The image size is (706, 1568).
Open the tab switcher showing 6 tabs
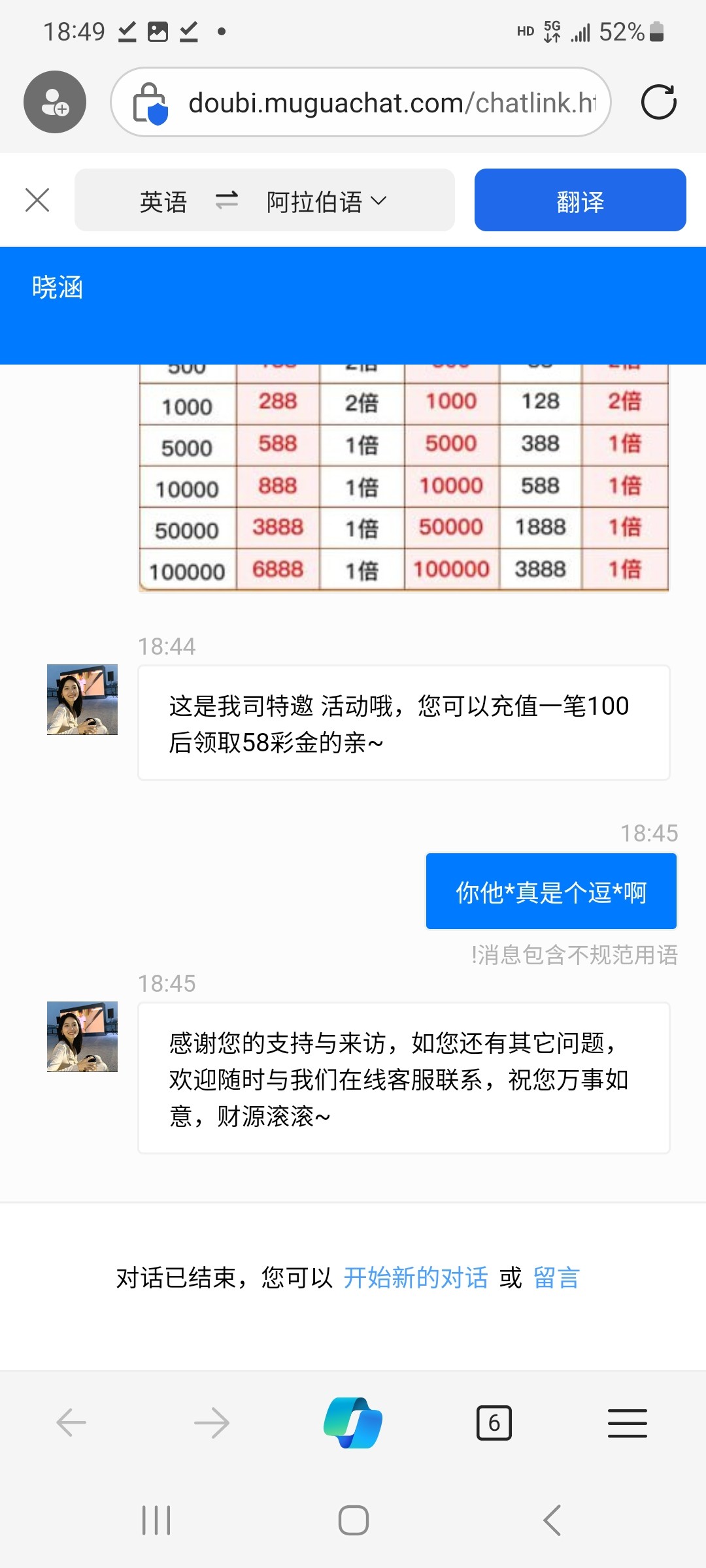pos(494,1423)
